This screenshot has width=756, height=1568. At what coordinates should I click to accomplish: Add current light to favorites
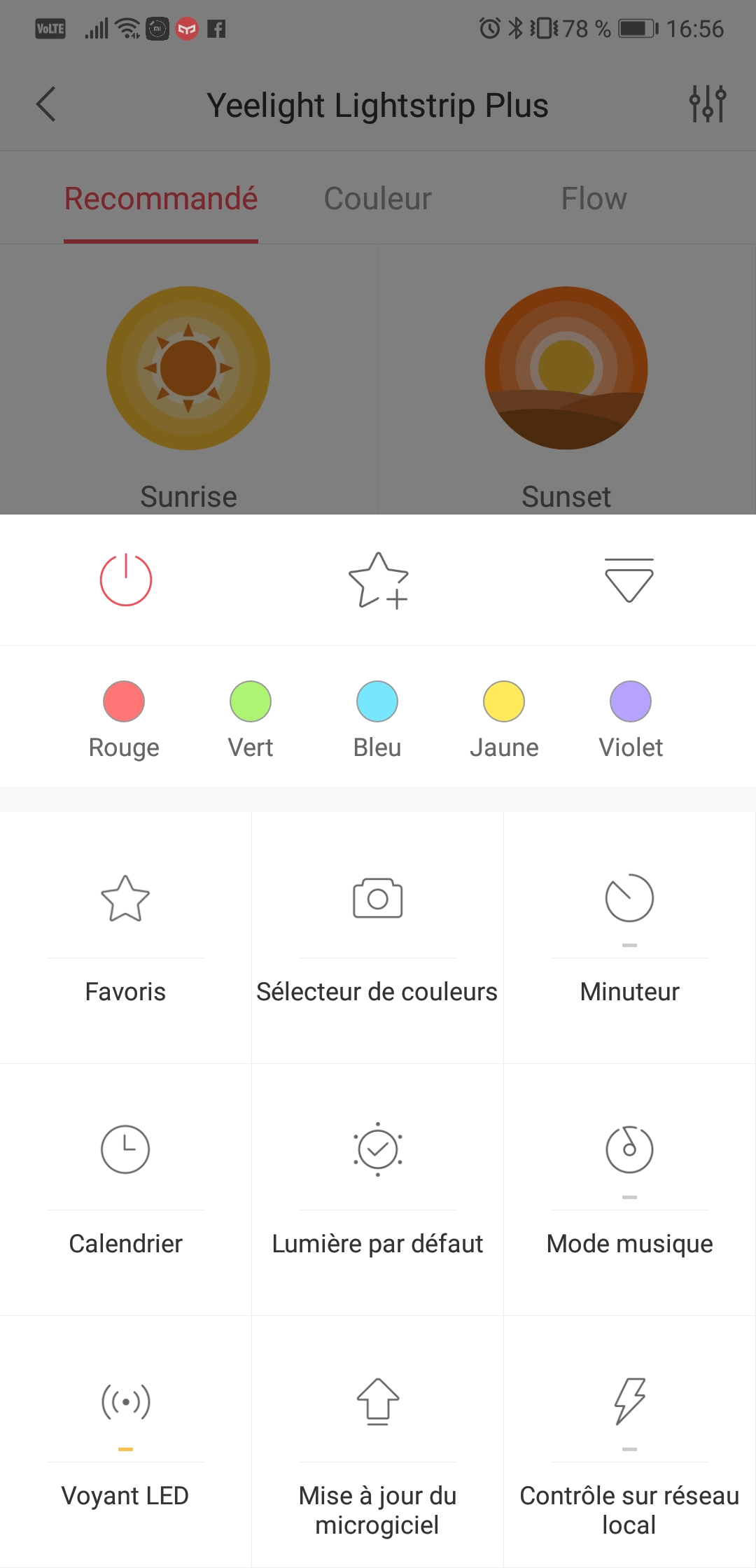[x=378, y=580]
